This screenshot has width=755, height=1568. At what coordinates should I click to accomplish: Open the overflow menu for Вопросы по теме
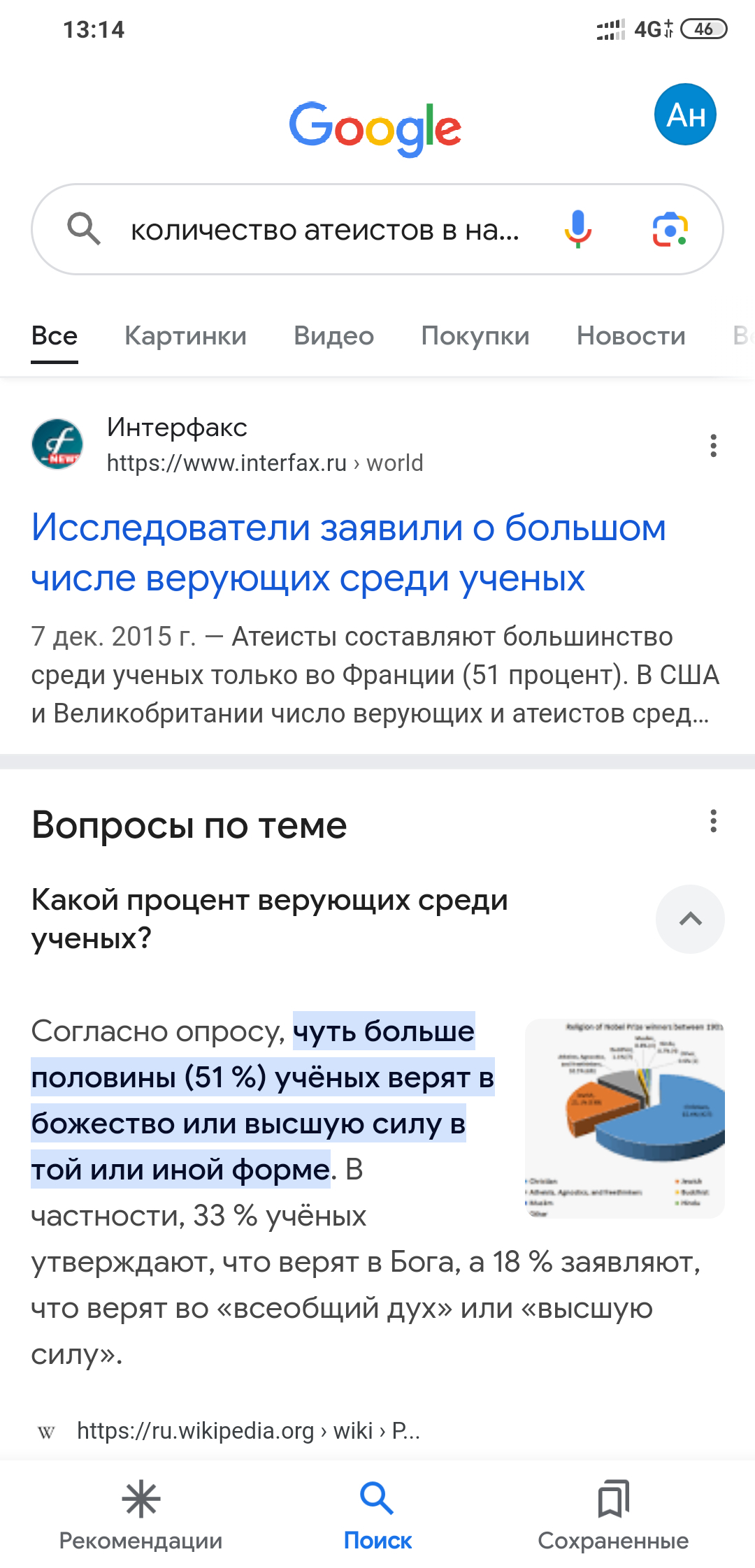(x=713, y=821)
